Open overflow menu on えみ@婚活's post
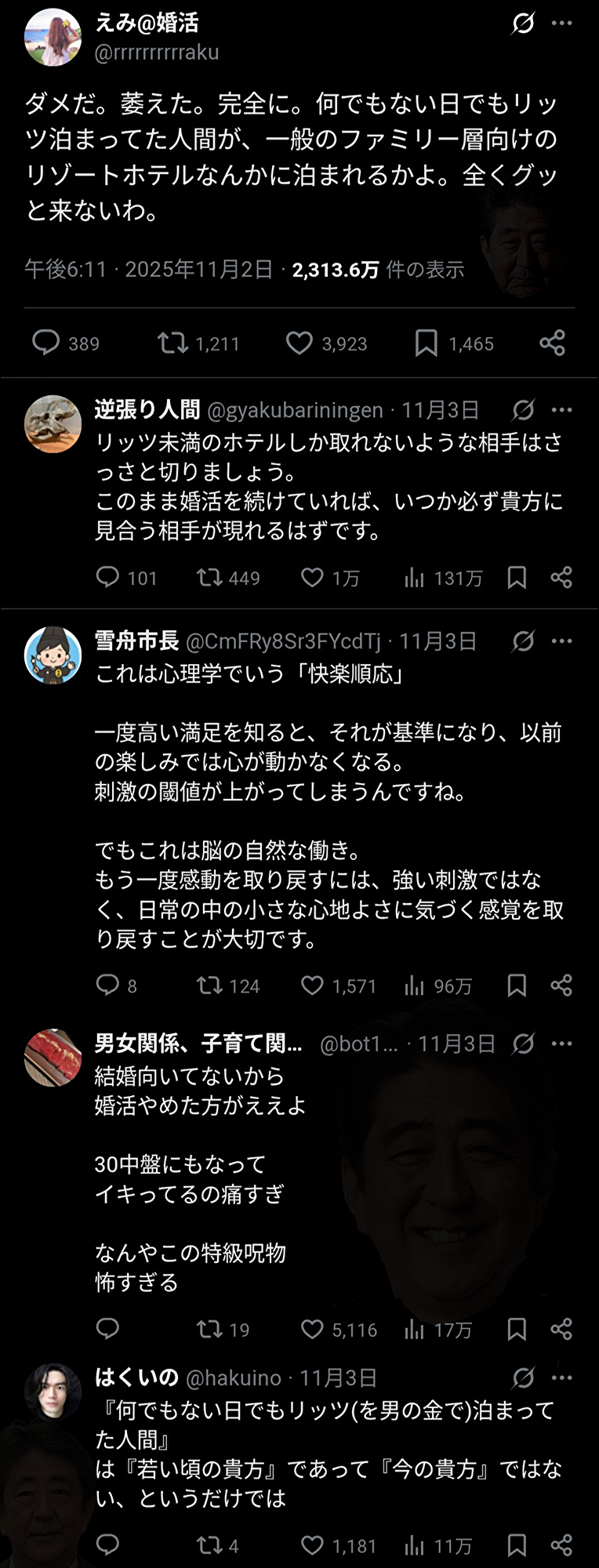 tap(561, 24)
